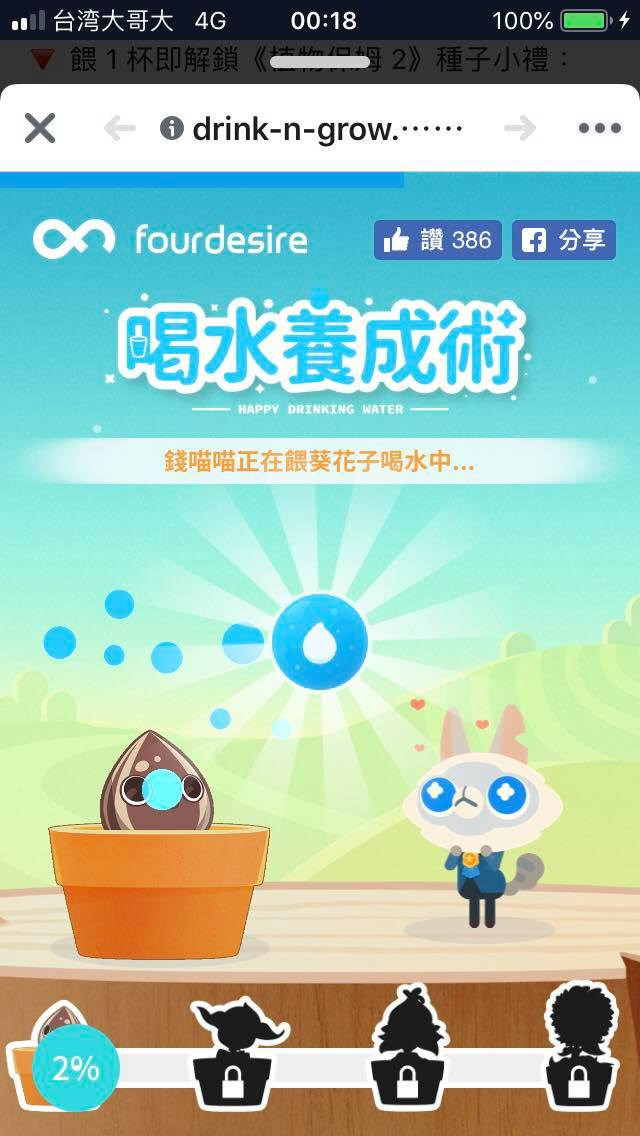Close the in-app browser
Image resolution: width=640 pixels, height=1136 pixels.
[x=40, y=129]
